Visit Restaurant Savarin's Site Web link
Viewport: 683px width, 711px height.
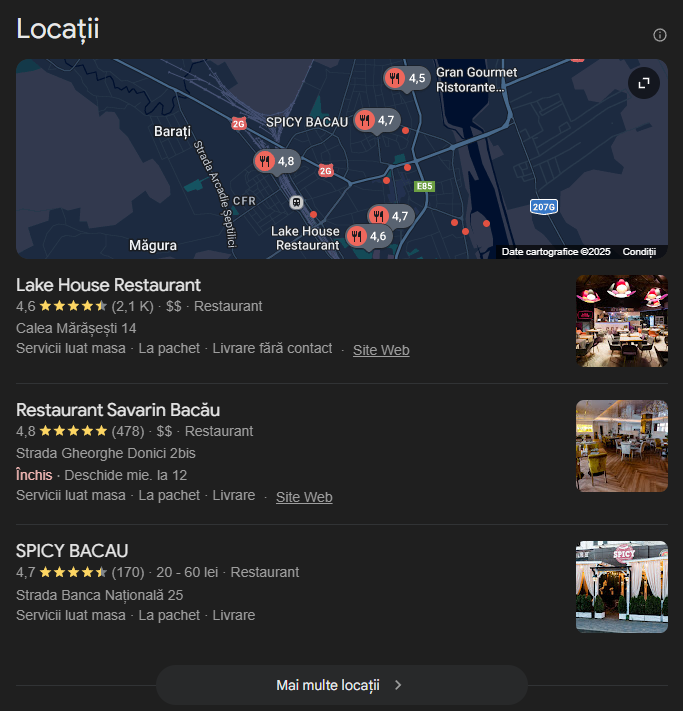[304, 497]
